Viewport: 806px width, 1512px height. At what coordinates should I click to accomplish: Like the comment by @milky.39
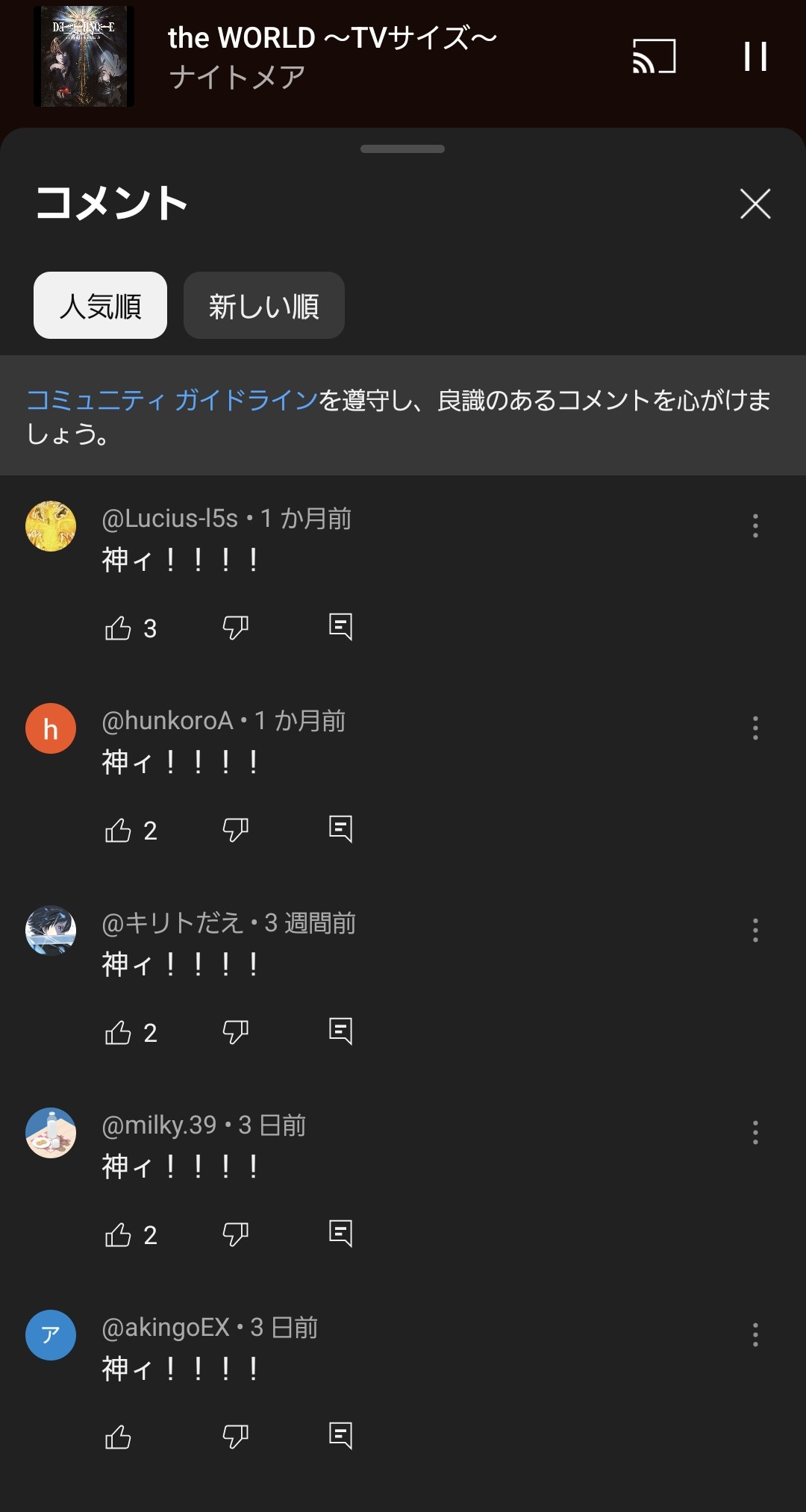click(118, 1235)
